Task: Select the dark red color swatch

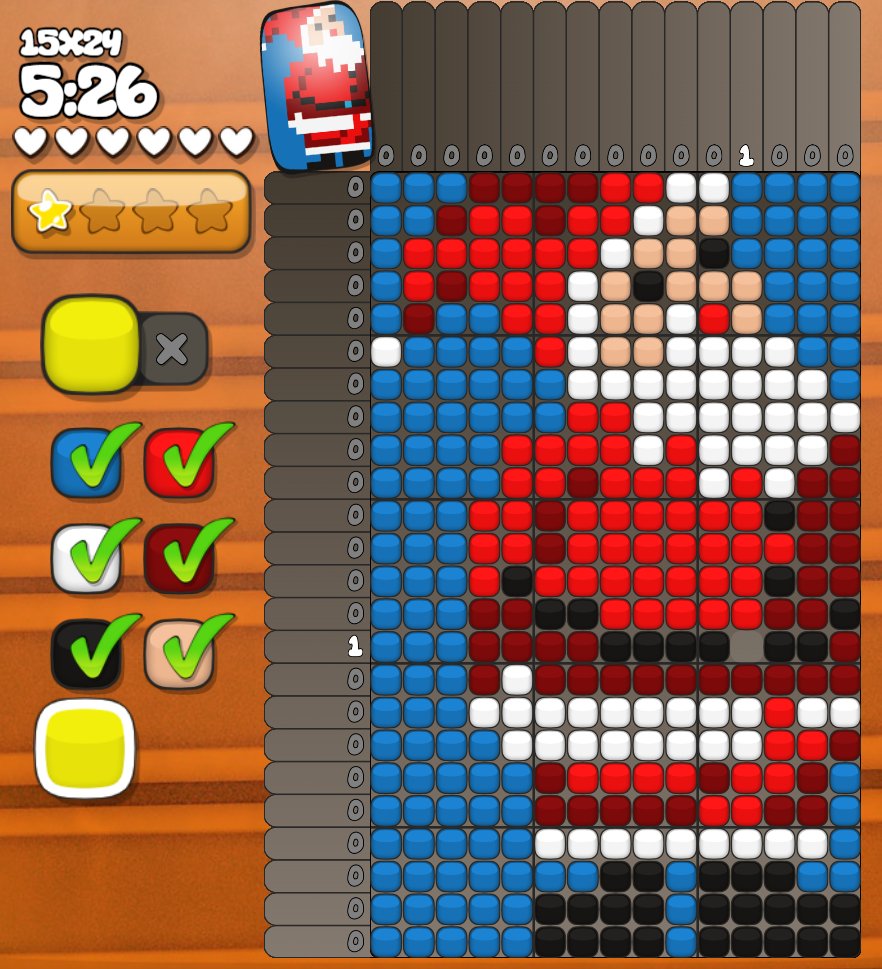Action: [x=179, y=558]
